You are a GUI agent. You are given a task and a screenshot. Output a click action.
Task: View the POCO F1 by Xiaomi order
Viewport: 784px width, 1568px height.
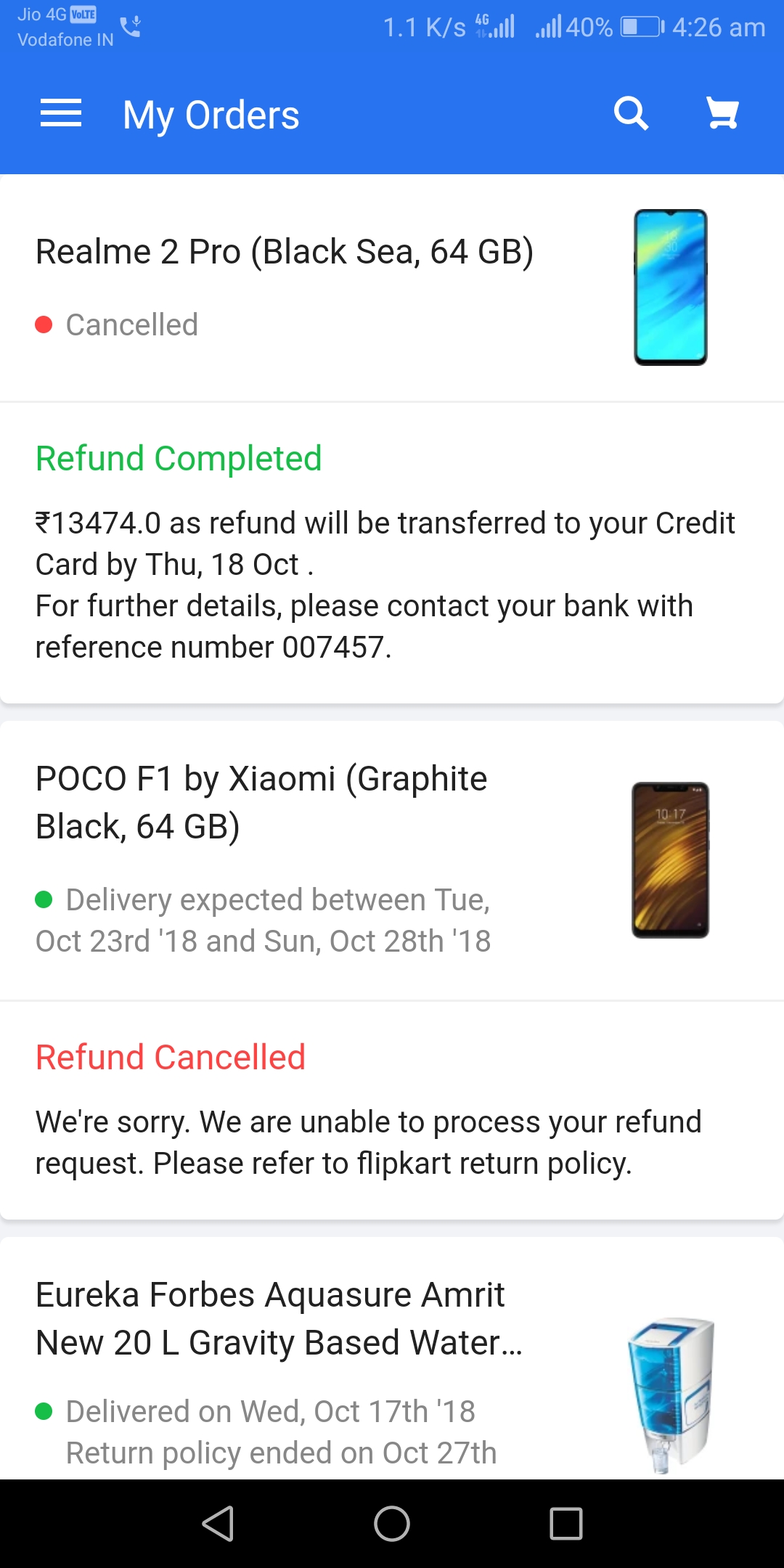pyautogui.click(x=261, y=802)
